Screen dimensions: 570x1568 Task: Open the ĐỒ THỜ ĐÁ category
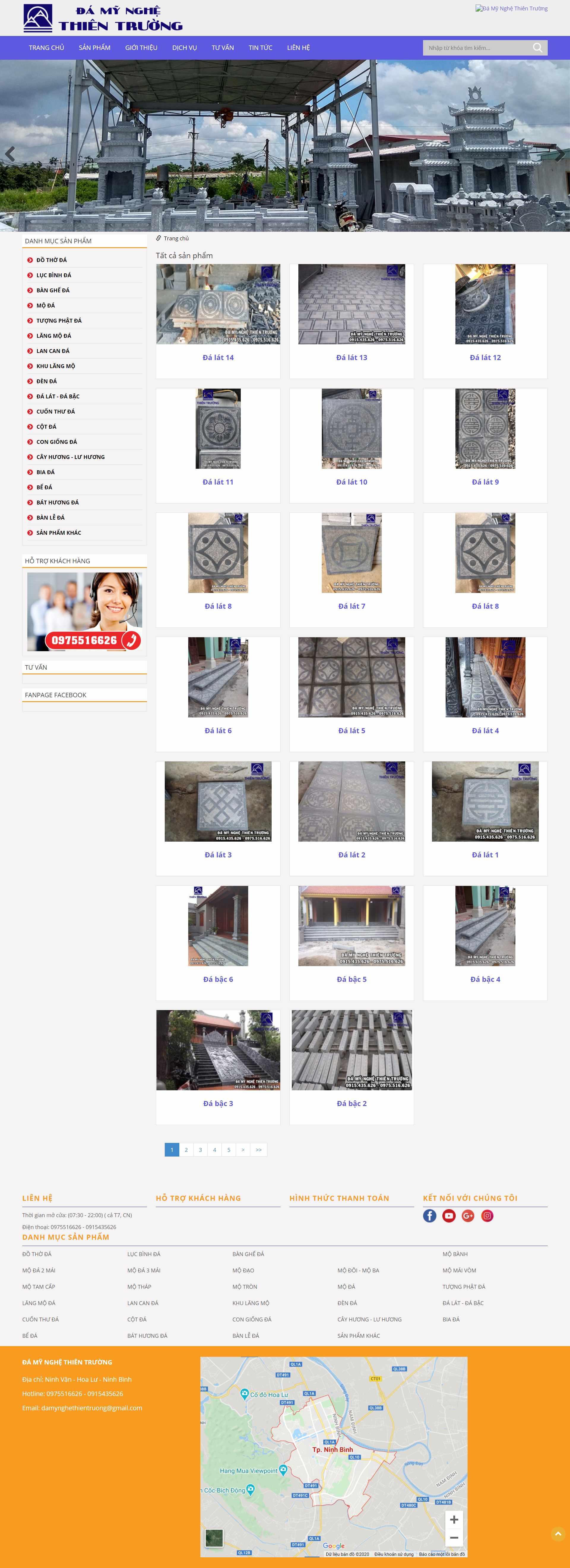point(52,260)
